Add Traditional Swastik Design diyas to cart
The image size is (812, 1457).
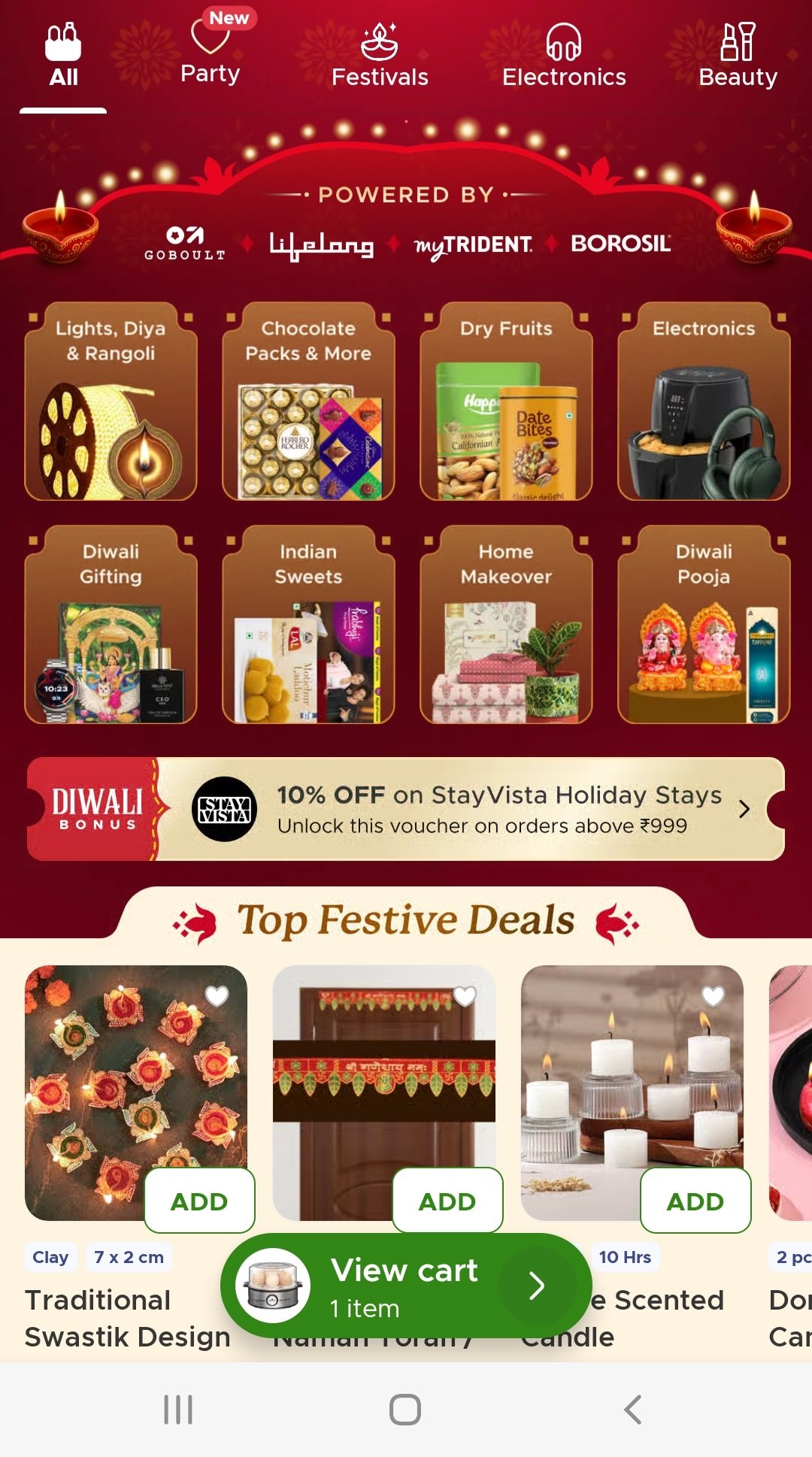coord(199,1201)
